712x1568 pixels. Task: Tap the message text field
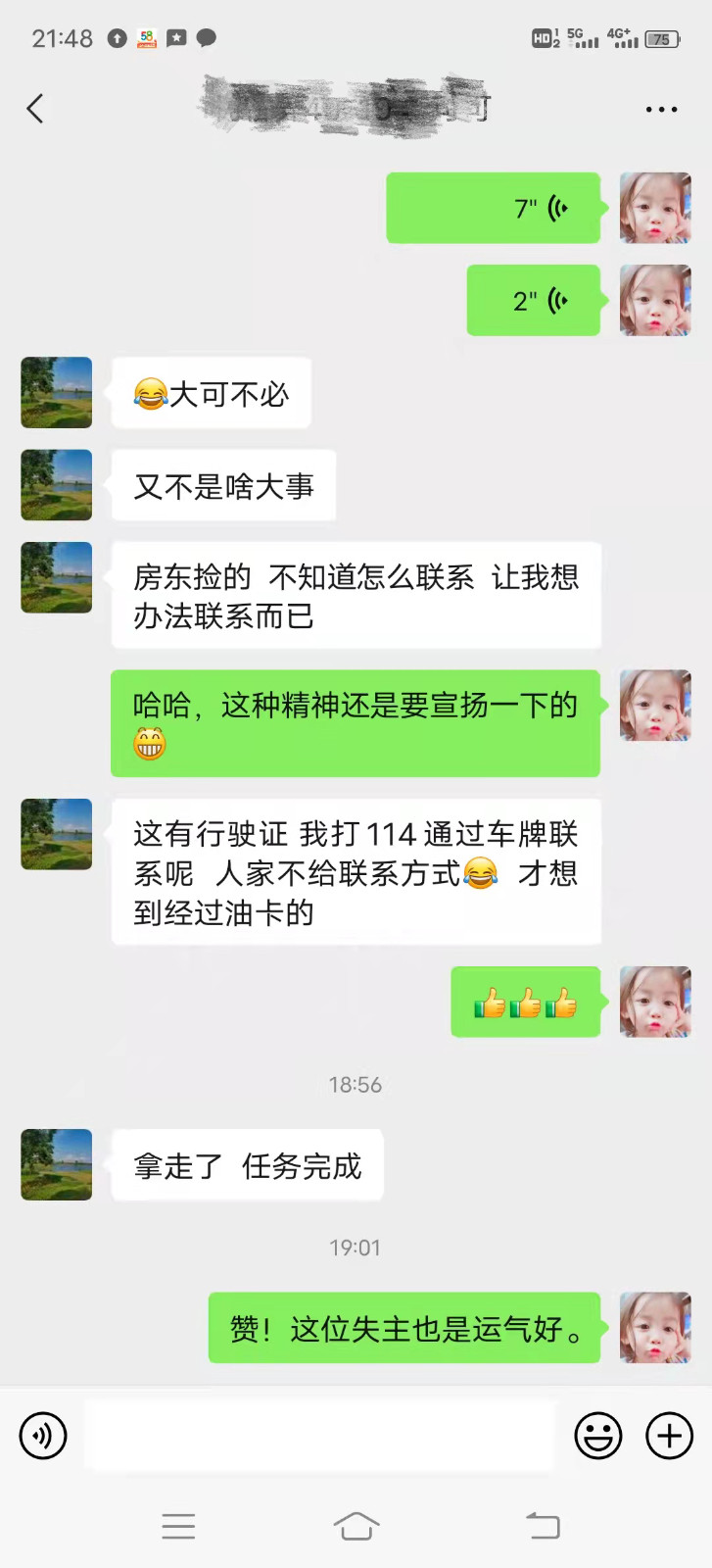[x=319, y=1436]
